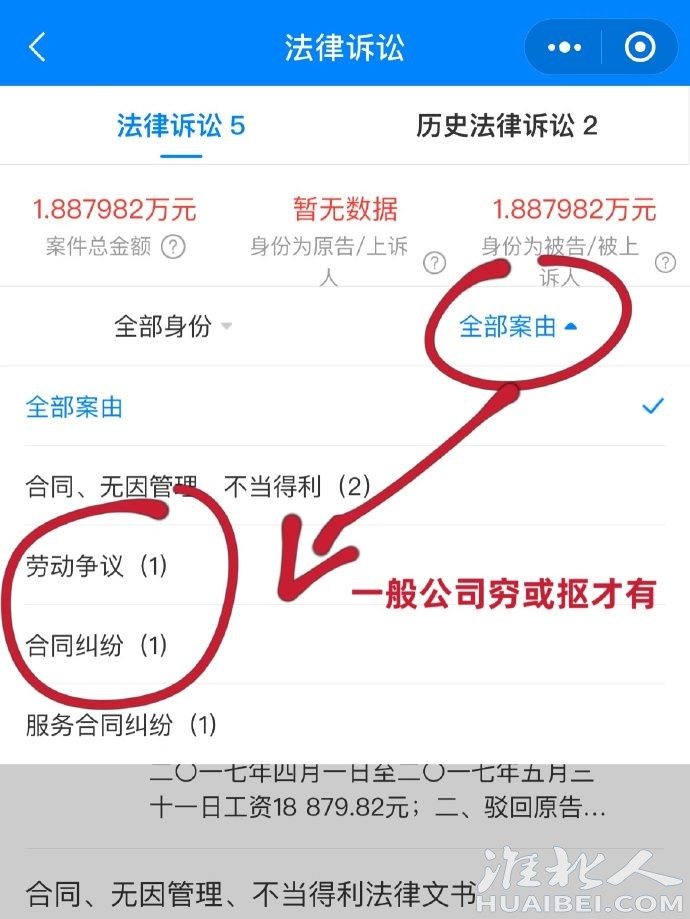Filter by 劳动争议 (1)
This screenshot has width=690, height=919.
tap(96, 566)
